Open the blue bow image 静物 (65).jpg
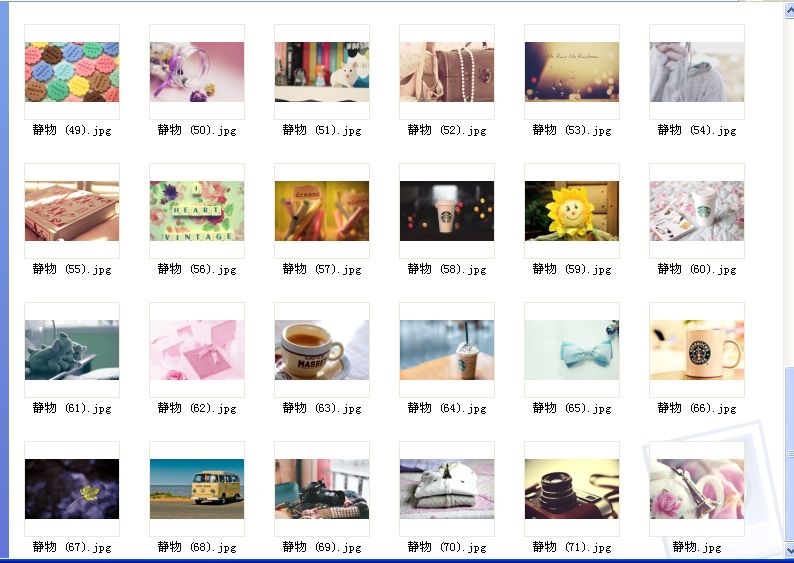The image size is (794, 563). tap(572, 350)
